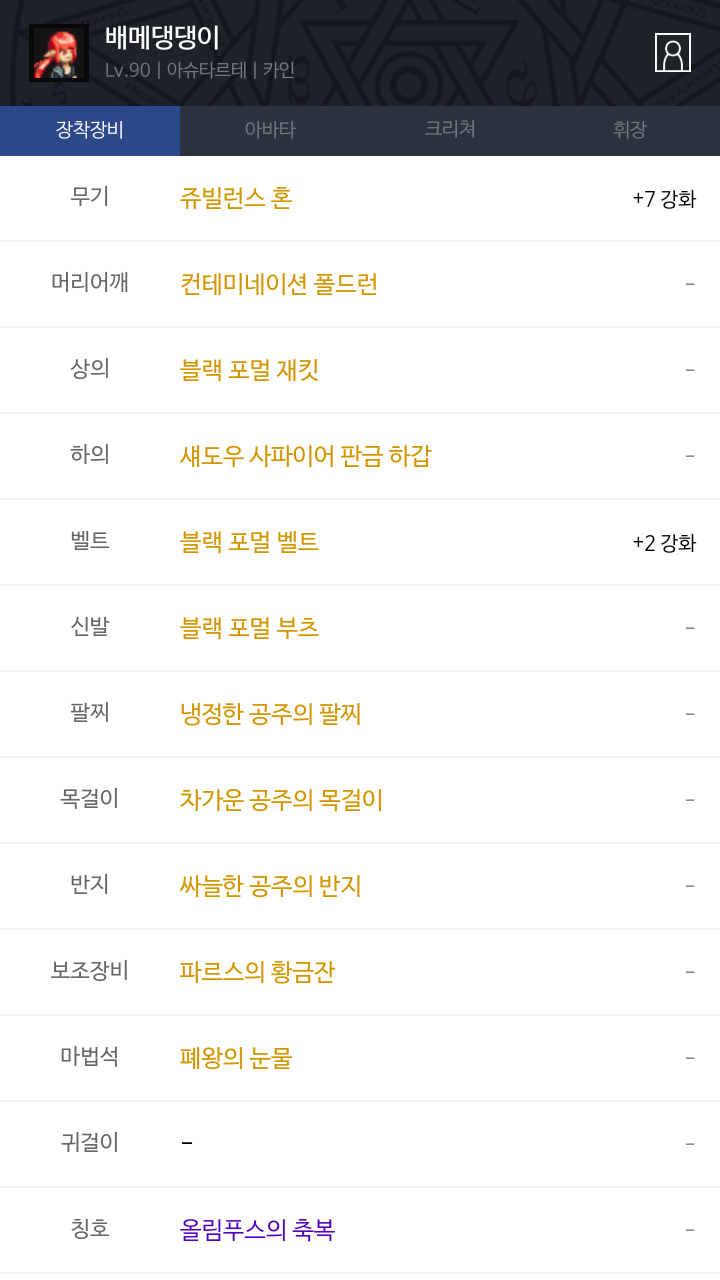The image size is (720, 1280).
Task: Open the title 올림푸스의 축복
Action: (257, 1230)
